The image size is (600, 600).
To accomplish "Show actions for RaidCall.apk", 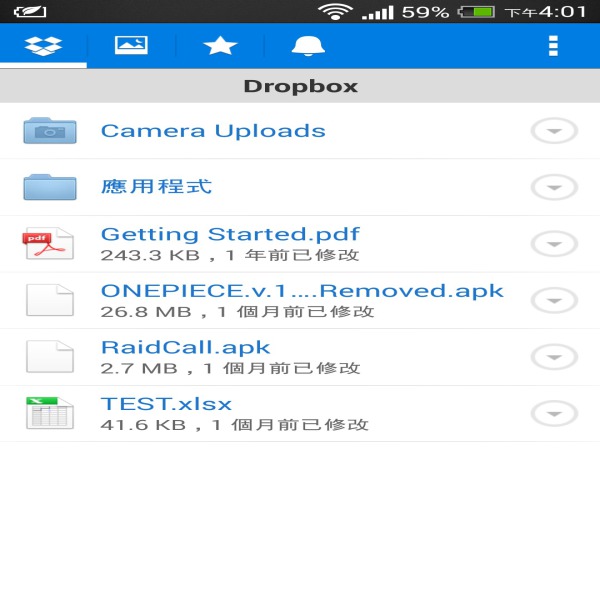I will (x=554, y=357).
